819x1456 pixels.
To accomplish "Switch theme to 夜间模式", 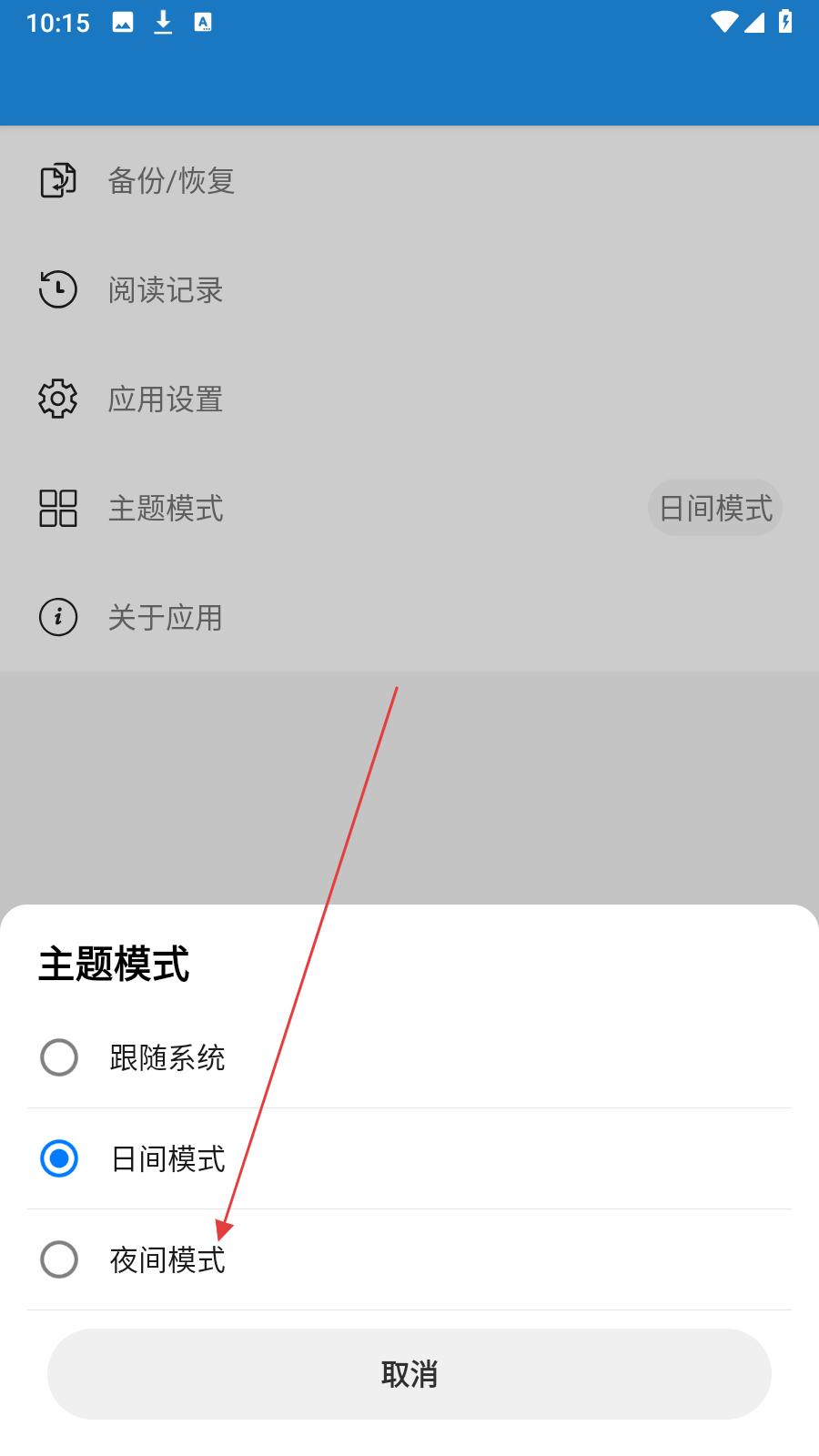I will (409, 1259).
